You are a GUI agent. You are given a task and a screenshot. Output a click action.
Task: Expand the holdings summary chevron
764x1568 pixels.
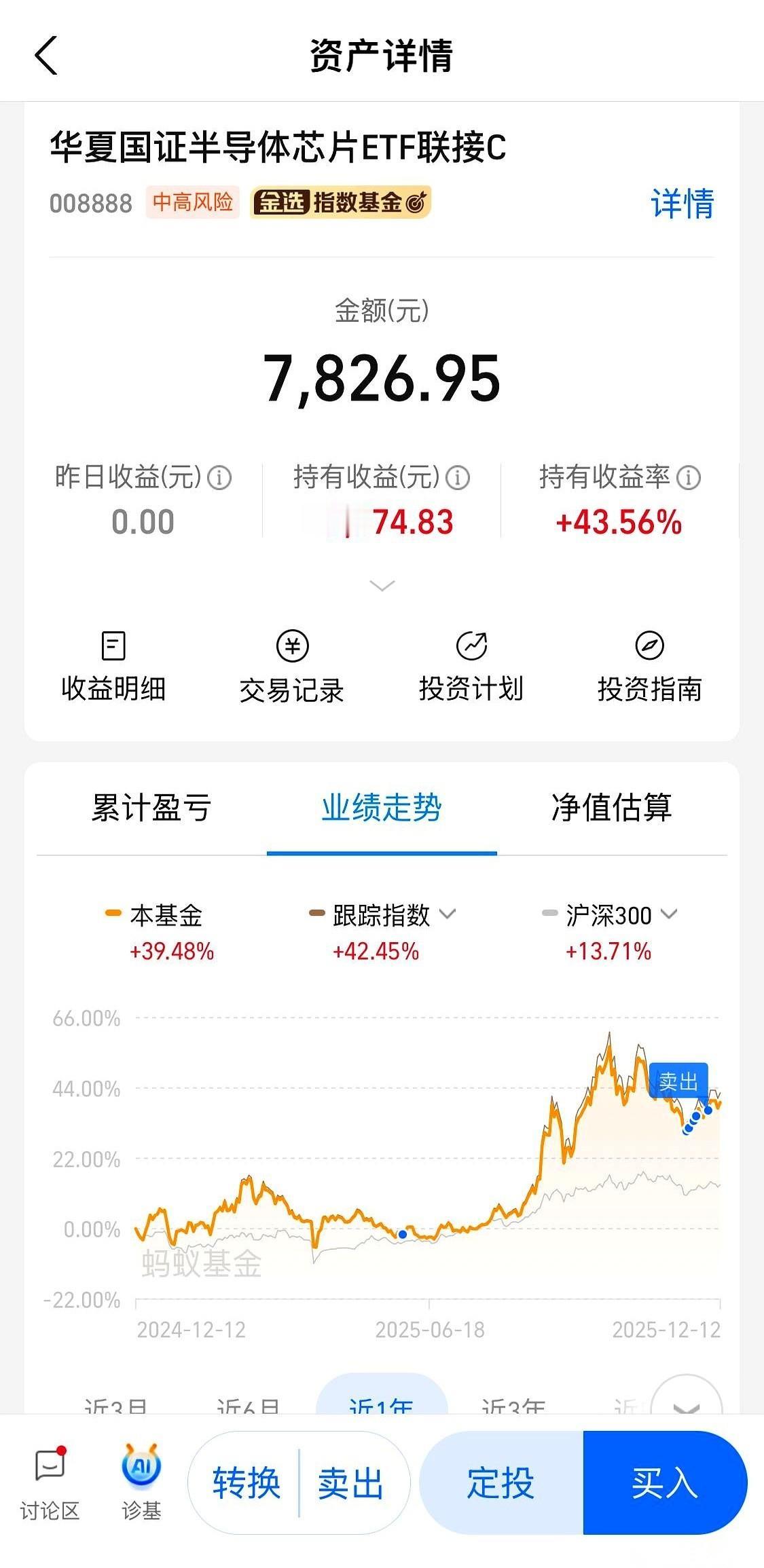tap(382, 585)
